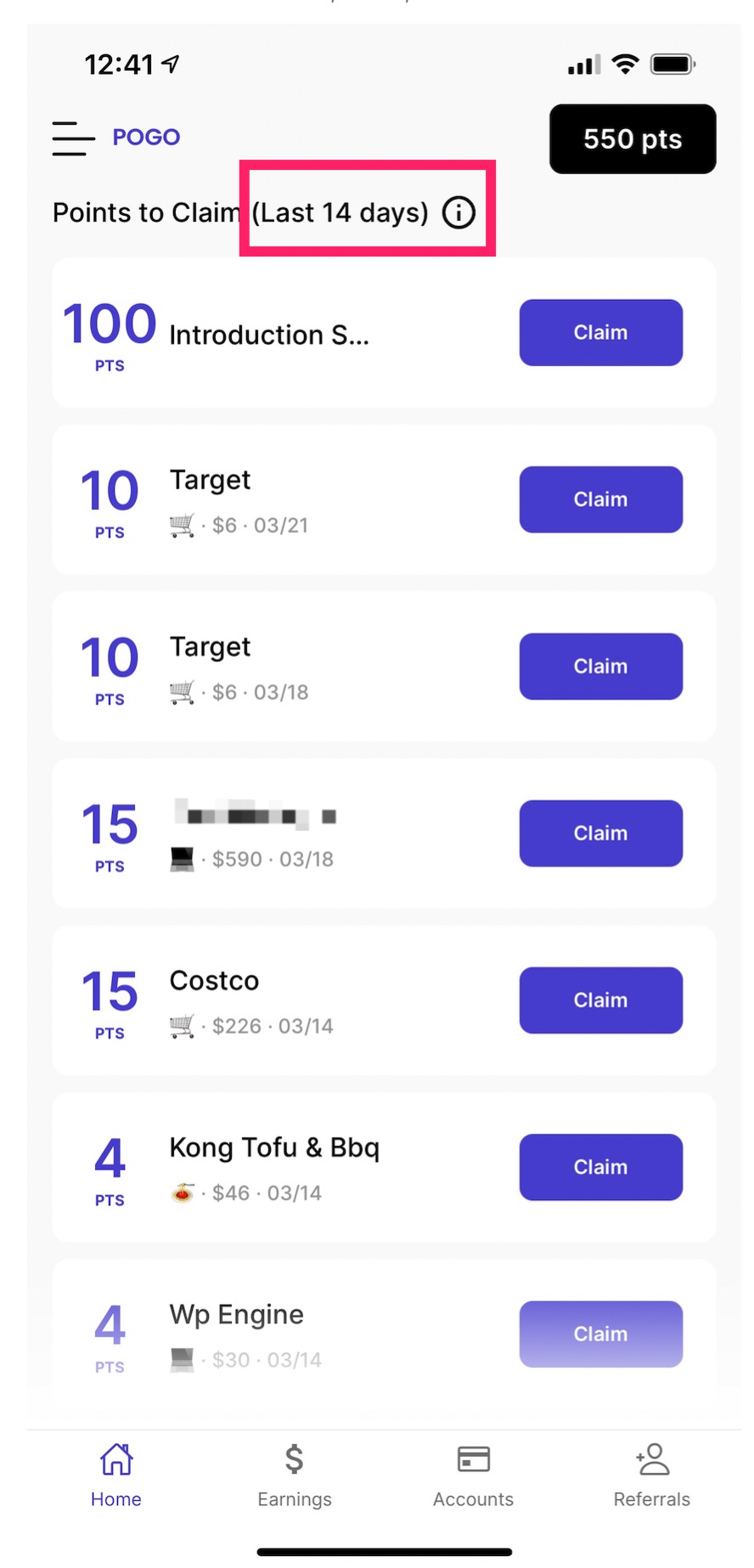754x1568 pixels.
Task: Claim the Kong Tofu & Bbq points
Action: click(600, 1167)
